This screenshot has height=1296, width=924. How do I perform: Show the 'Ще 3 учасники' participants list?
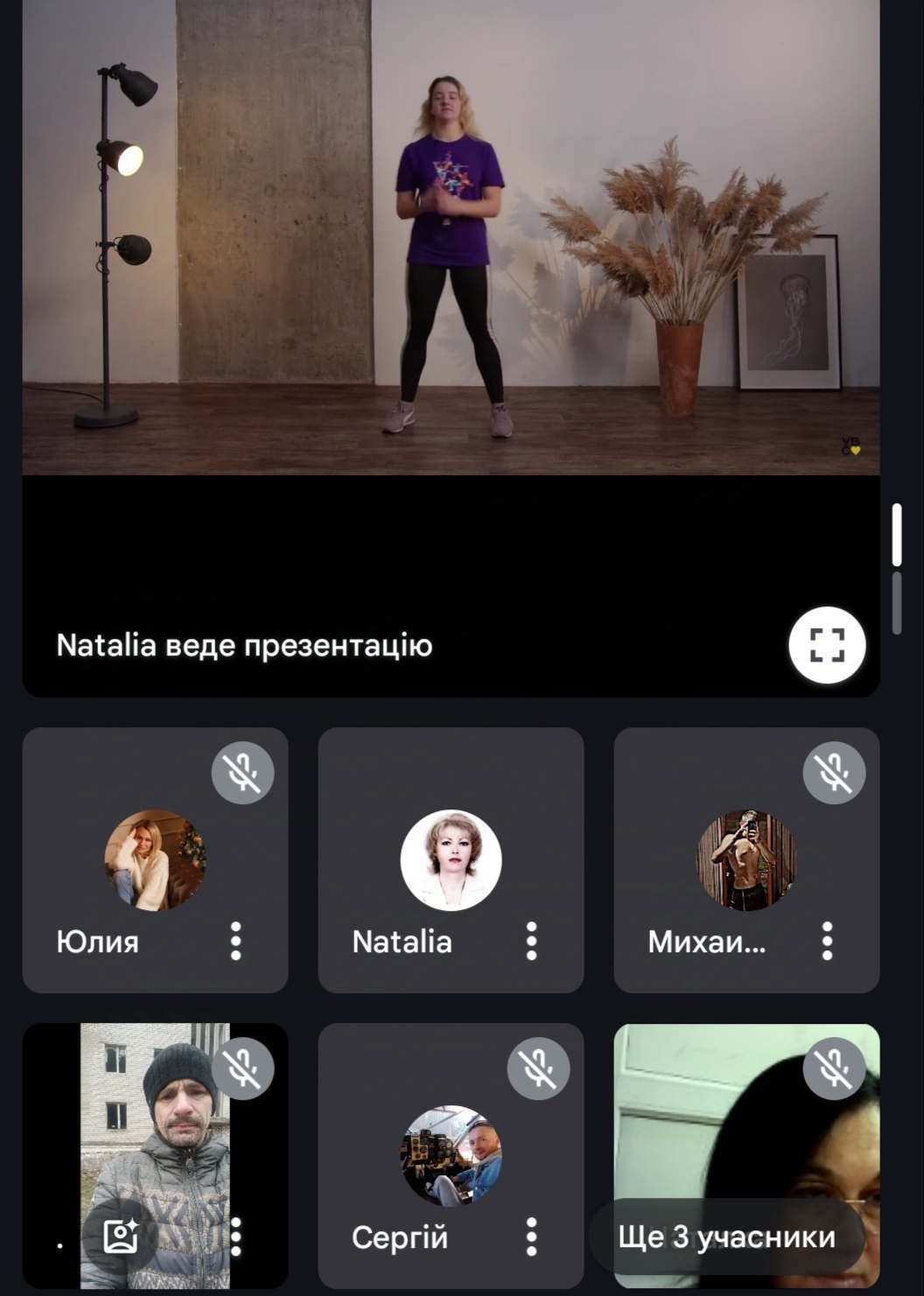(x=727, y=1237)
